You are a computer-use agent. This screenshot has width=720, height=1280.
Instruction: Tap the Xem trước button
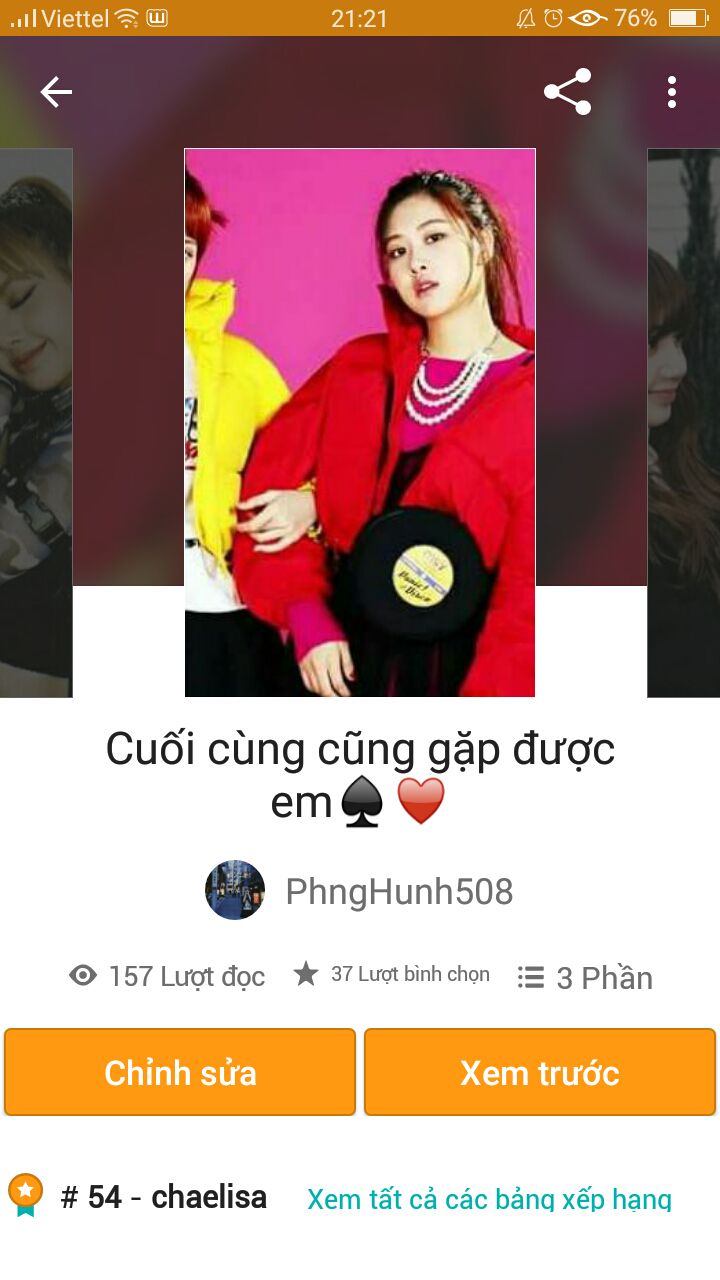[x=540, y=1072]
